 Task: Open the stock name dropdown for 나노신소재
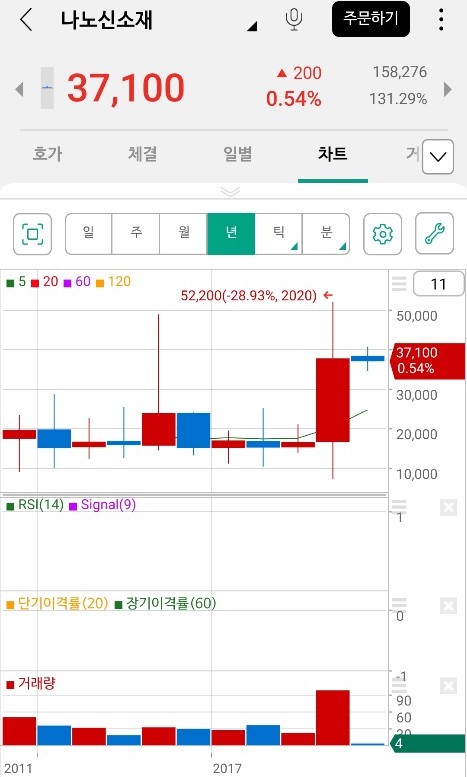click(252, 26)
